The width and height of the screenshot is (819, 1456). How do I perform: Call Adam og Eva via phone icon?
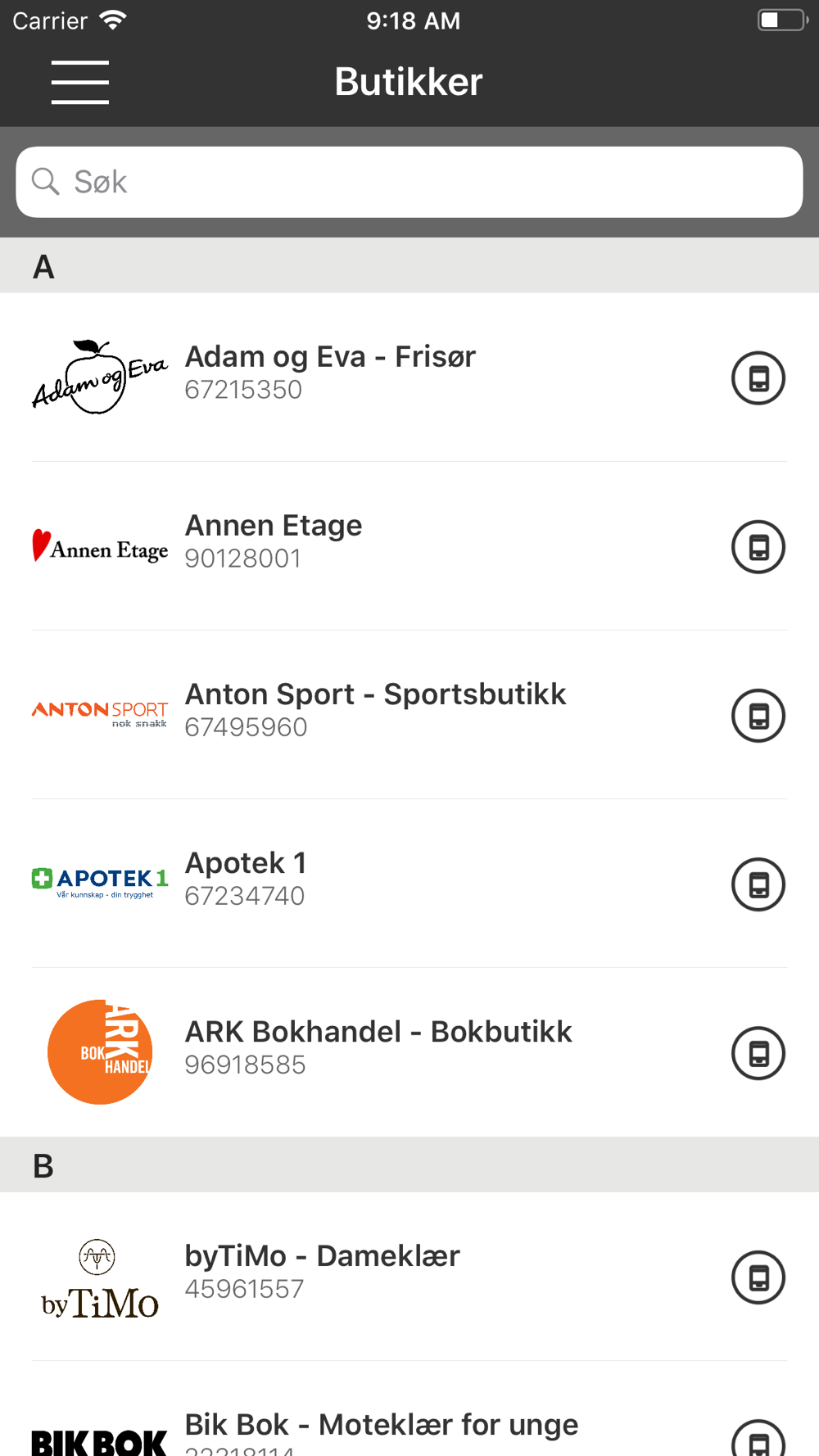tap(758, 378)
